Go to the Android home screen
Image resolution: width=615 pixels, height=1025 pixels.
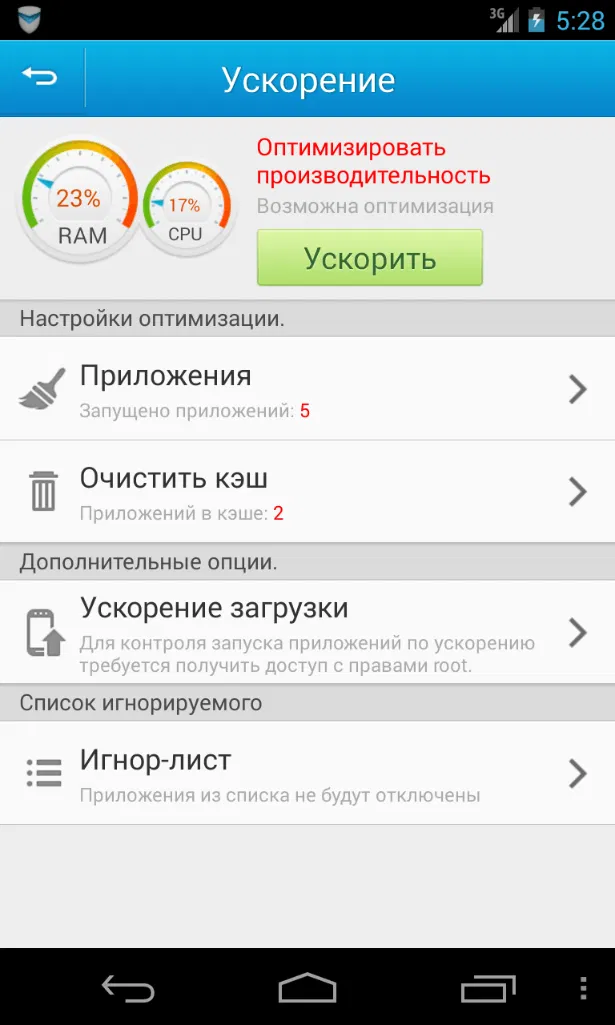307,988
